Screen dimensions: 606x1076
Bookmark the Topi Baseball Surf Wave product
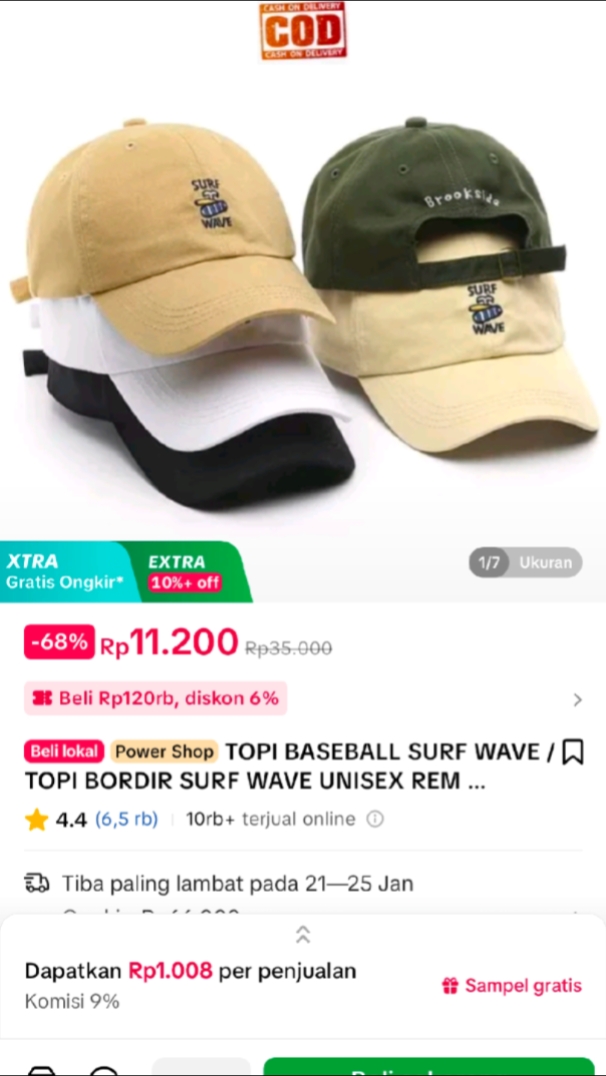pyautogui.click(x=572, y=752)
